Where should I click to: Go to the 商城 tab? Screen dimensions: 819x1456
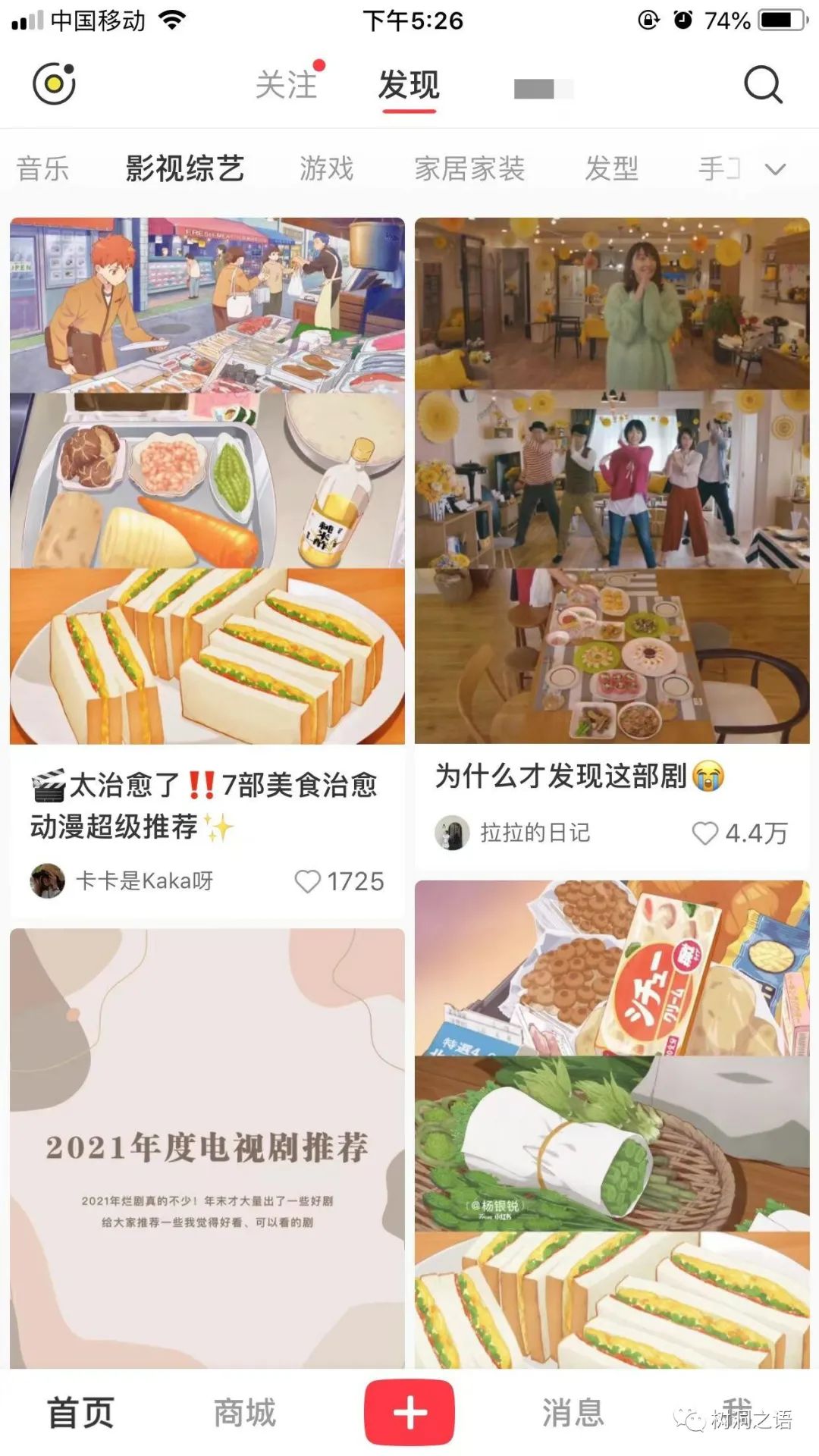tap(245, 1413)
